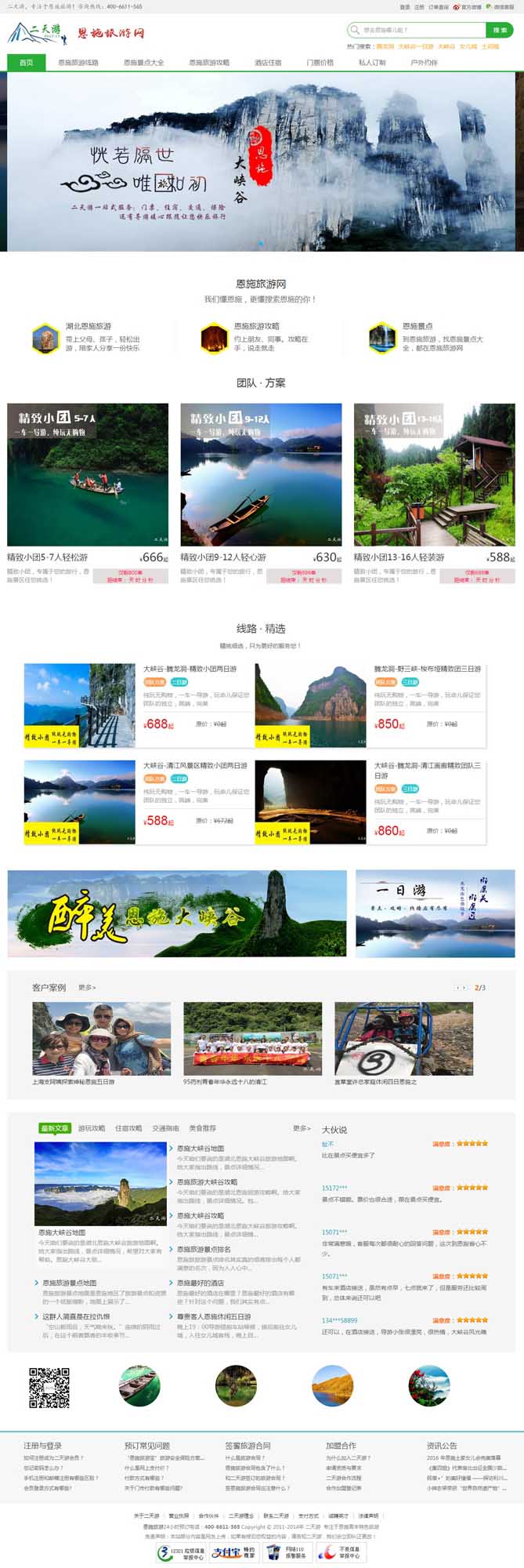Switch to the 首页 navigation tab
The height and width of the screenshot is (1568, 524).
click(x=27, y=63)
